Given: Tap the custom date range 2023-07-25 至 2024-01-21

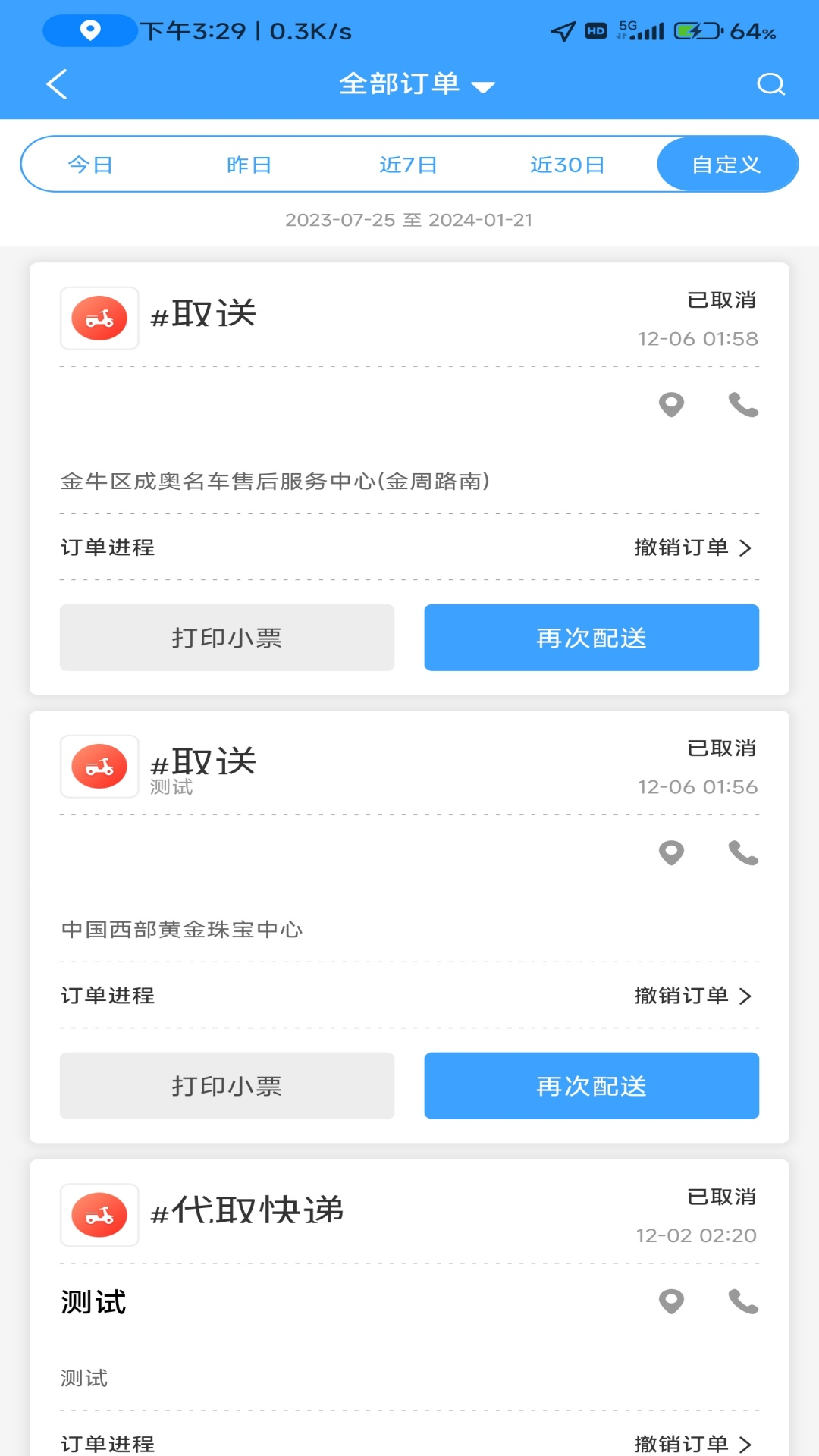Looking at the screenshot, I should point(409,220).
